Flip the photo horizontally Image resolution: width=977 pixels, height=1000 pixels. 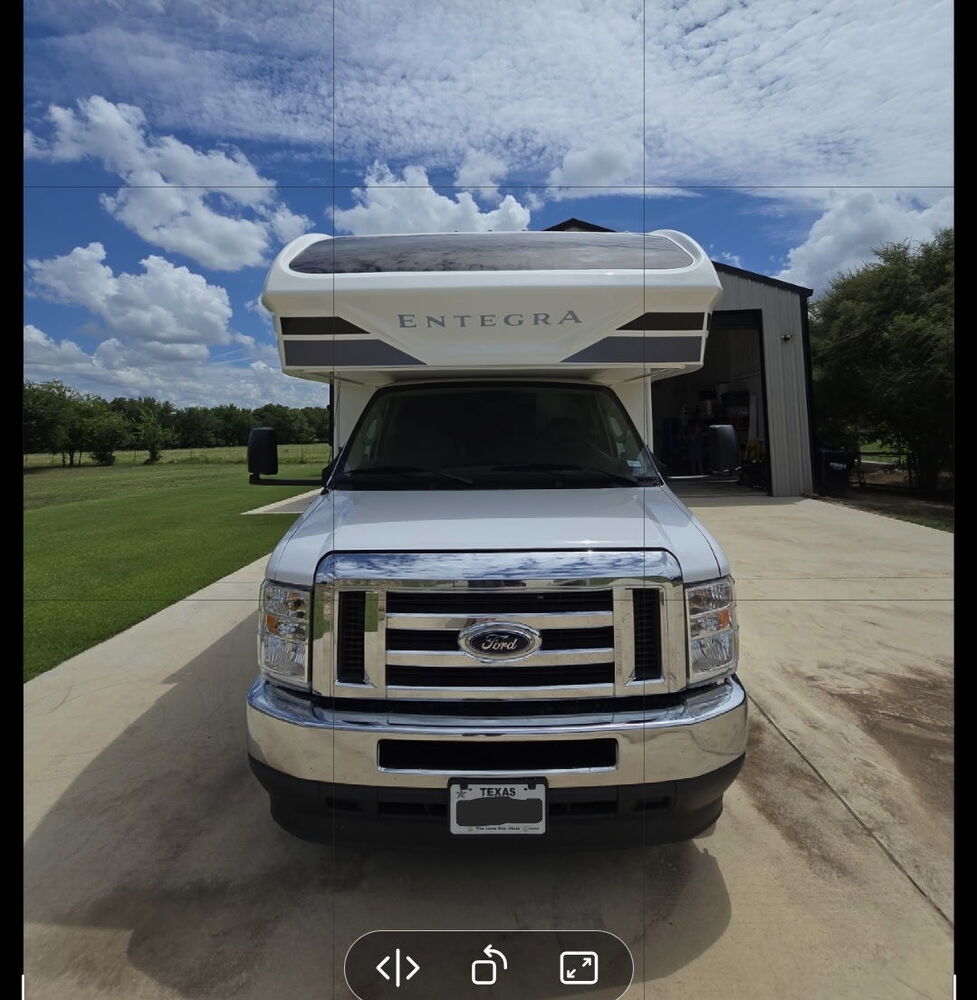(398, 967)
